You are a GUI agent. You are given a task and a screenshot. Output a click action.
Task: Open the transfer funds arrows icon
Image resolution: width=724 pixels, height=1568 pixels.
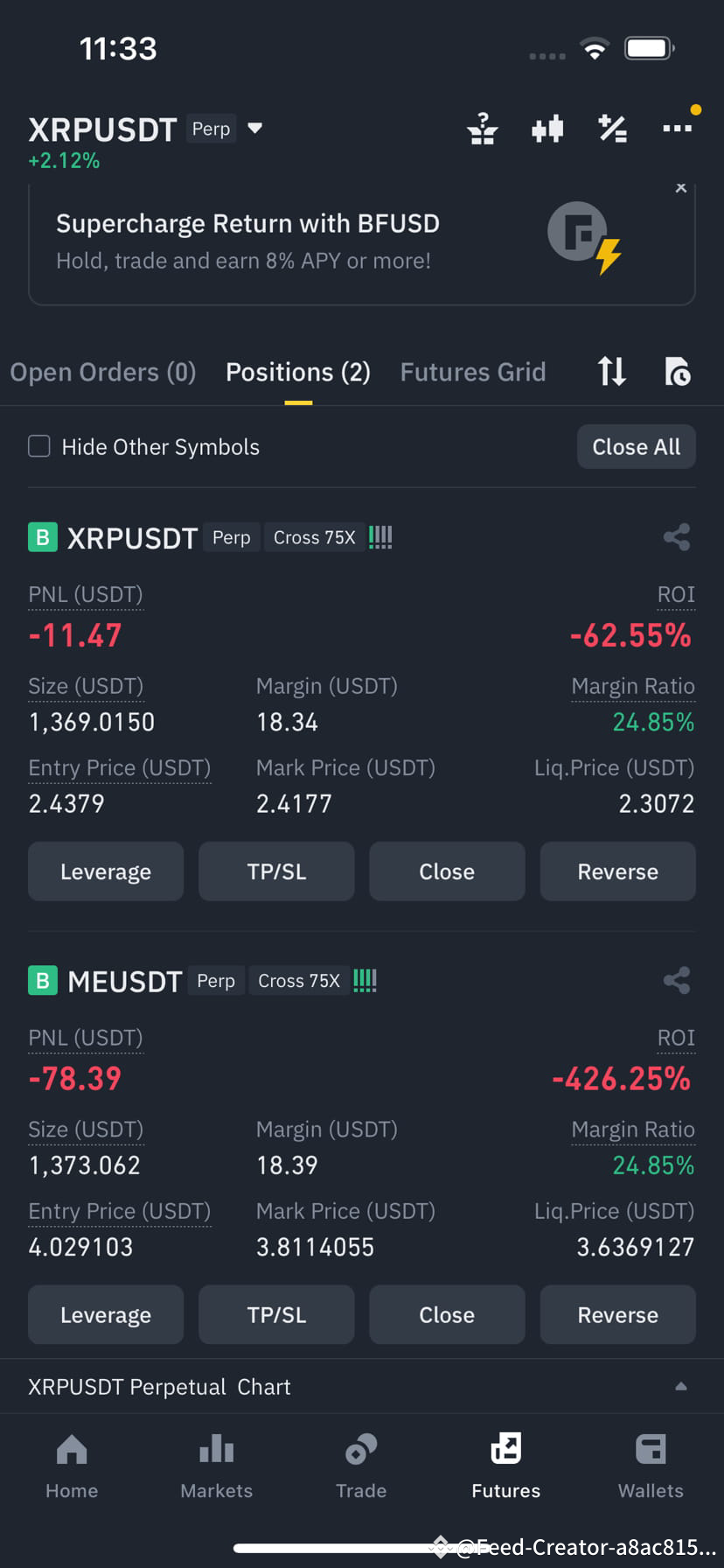point(611,371)
